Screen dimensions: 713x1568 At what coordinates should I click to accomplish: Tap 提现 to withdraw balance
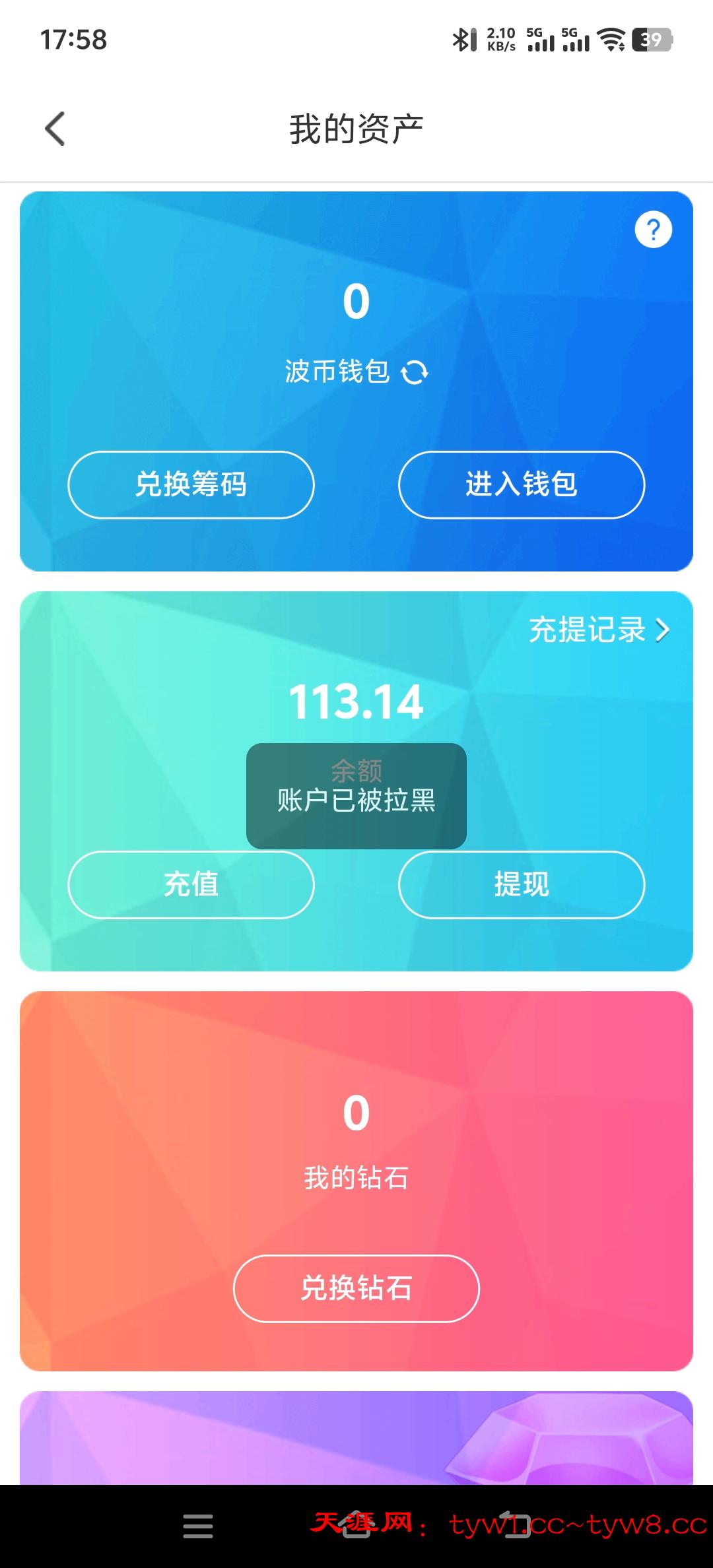(x=521, y=884)
